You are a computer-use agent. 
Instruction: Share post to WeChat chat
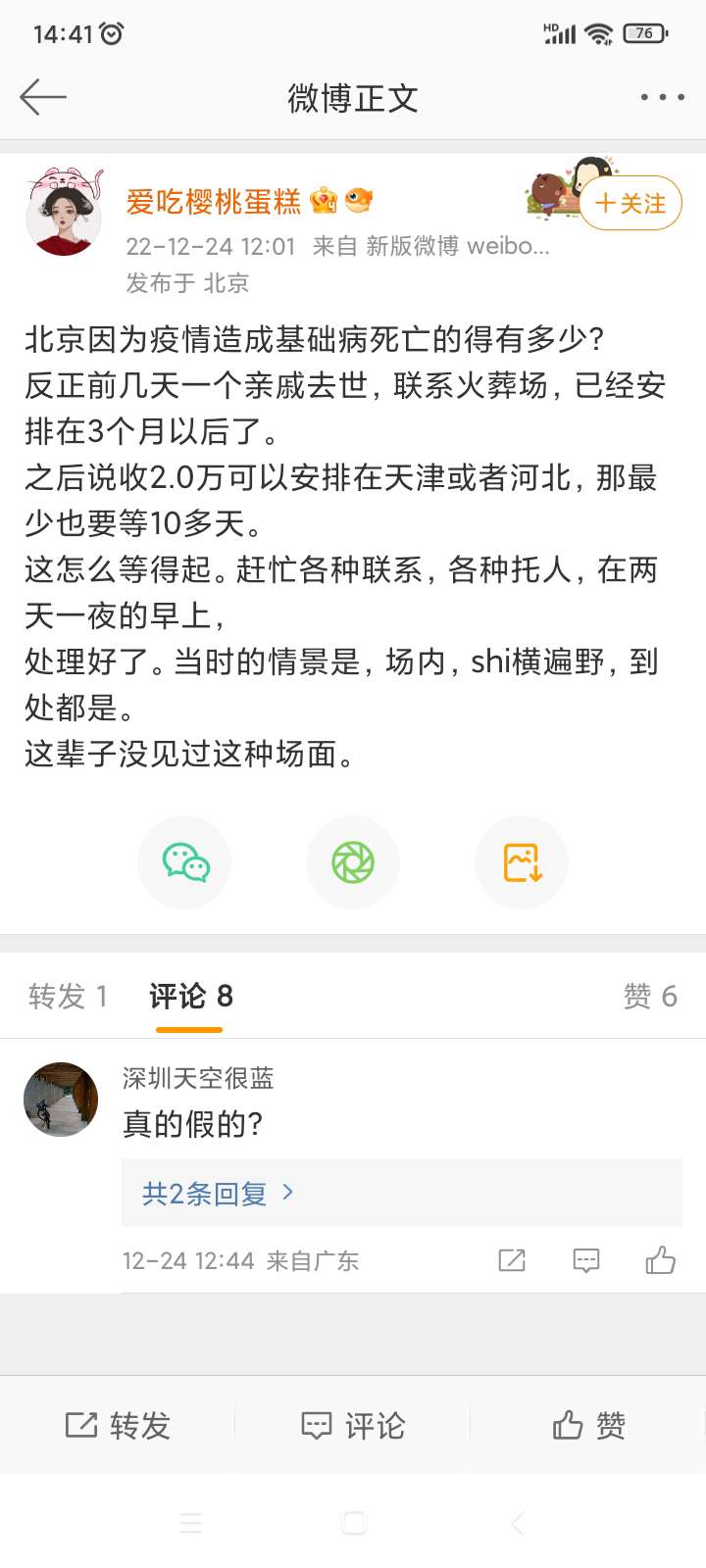tap(185, 862)
